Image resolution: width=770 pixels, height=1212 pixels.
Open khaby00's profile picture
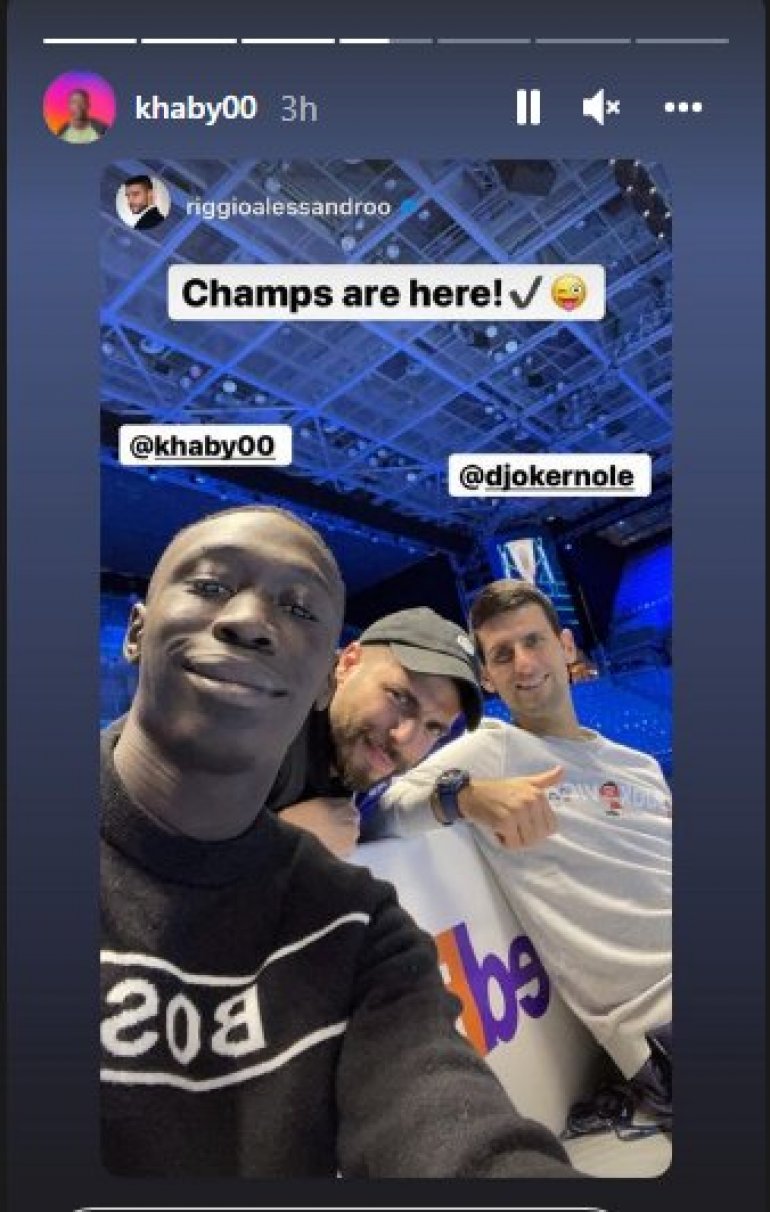(79, 107)
